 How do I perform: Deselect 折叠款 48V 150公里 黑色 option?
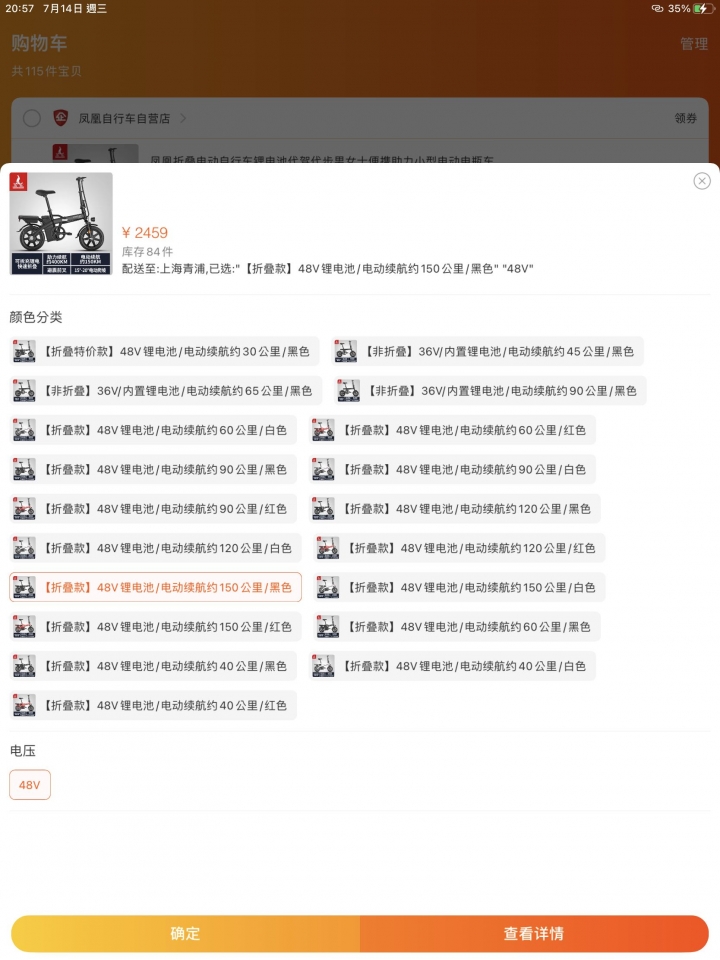click(155, 587)
